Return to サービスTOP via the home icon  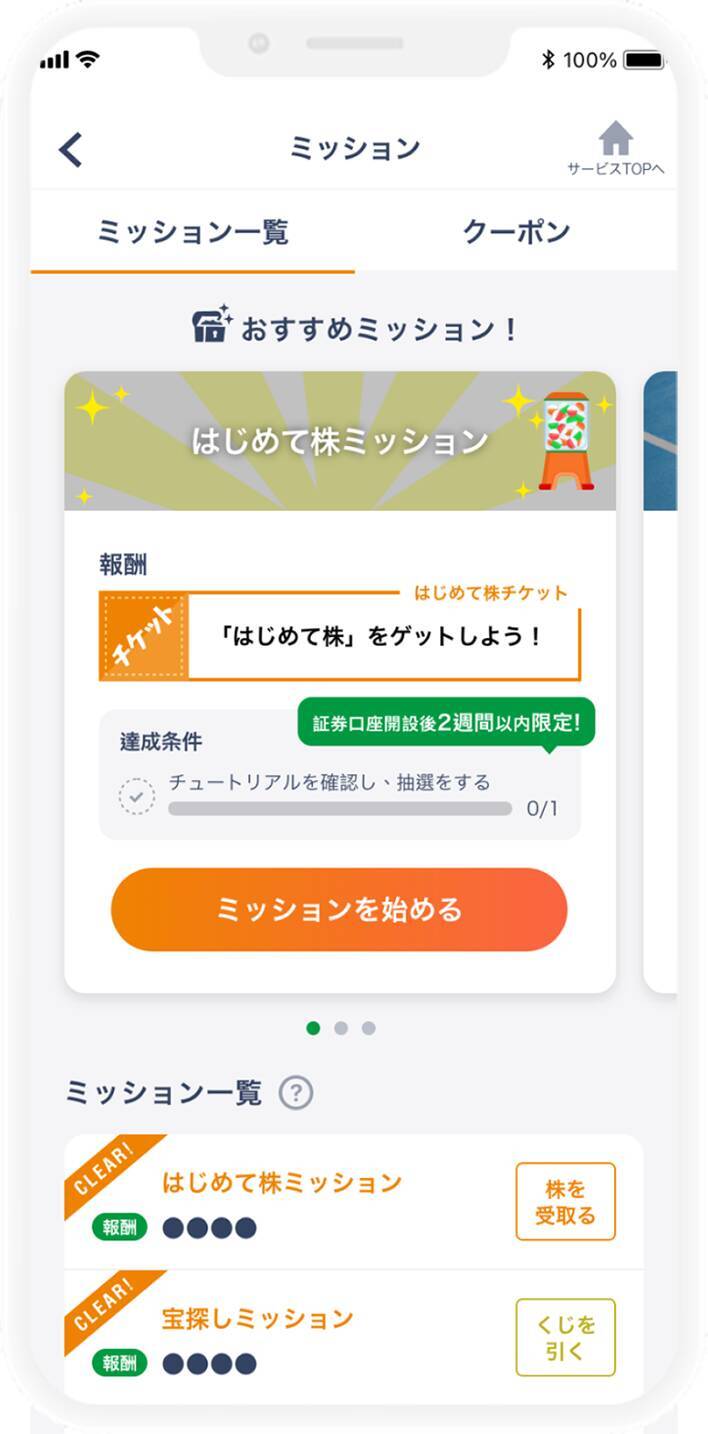615,148
